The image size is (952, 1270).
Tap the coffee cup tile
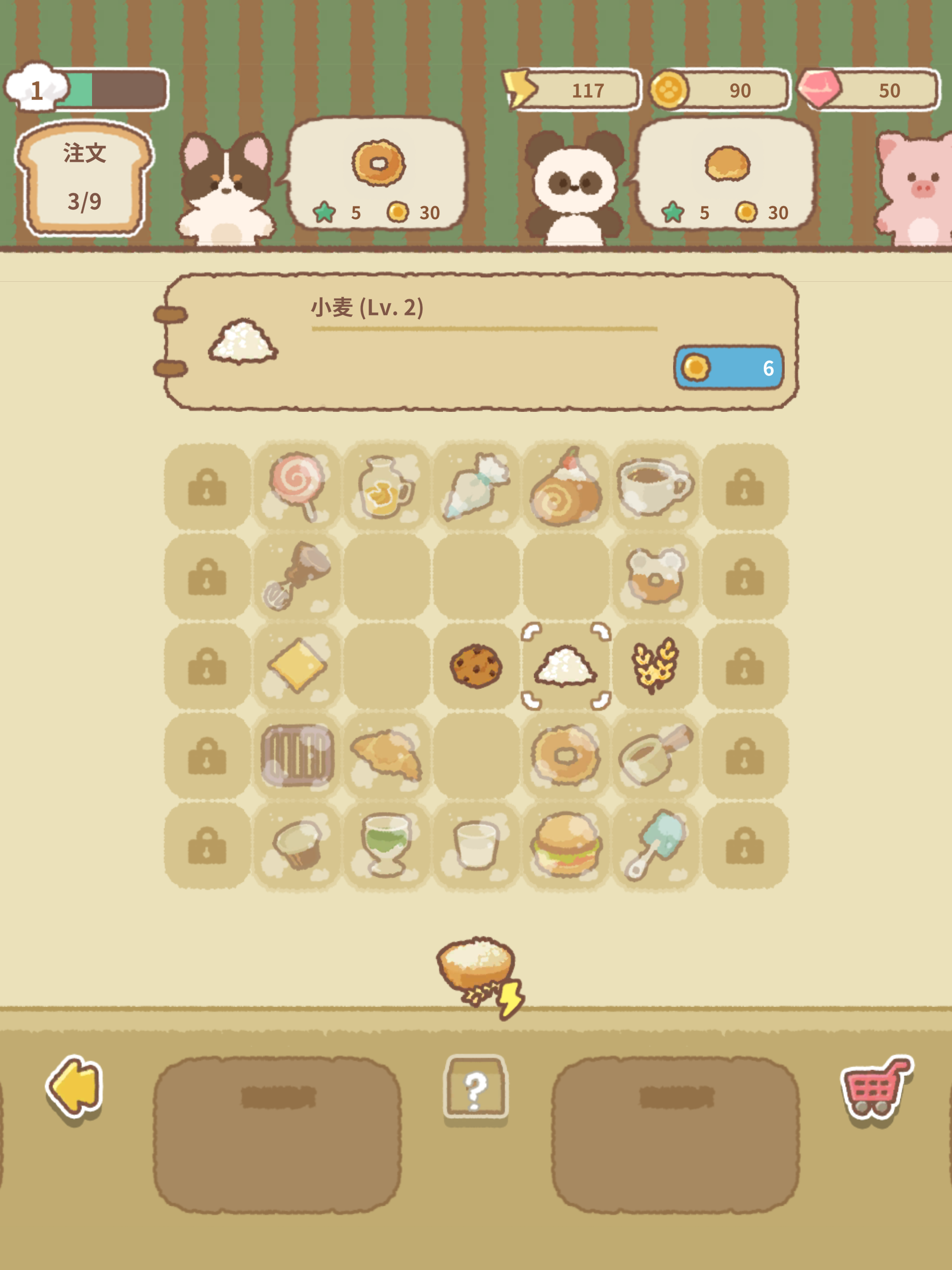[655, 486]
